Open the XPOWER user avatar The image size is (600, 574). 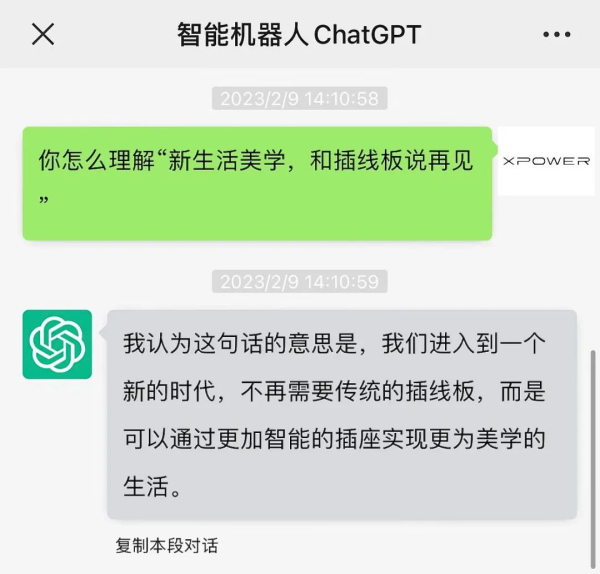[x=546, y=161]
